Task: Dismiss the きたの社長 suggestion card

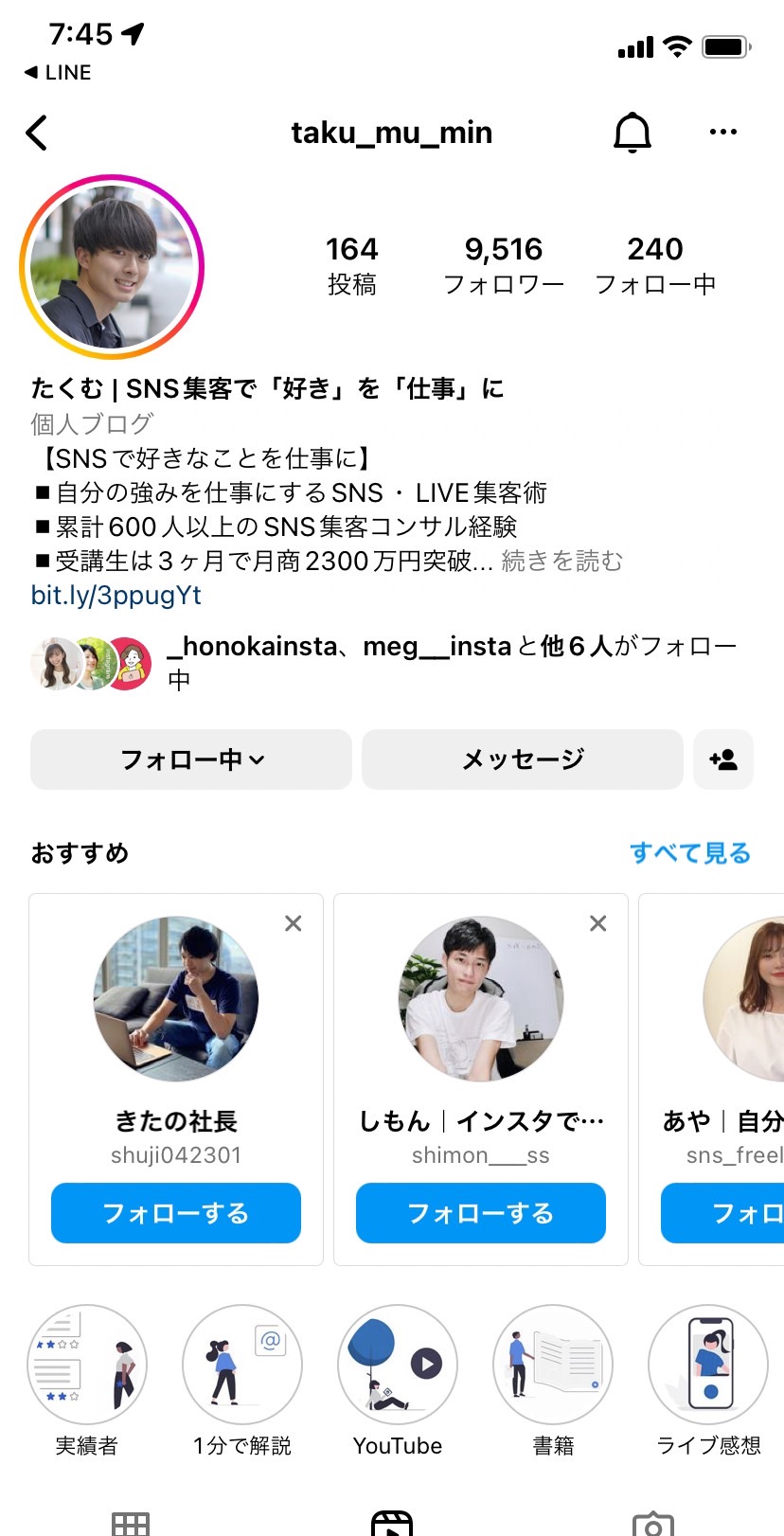Action: pos(294,923)
